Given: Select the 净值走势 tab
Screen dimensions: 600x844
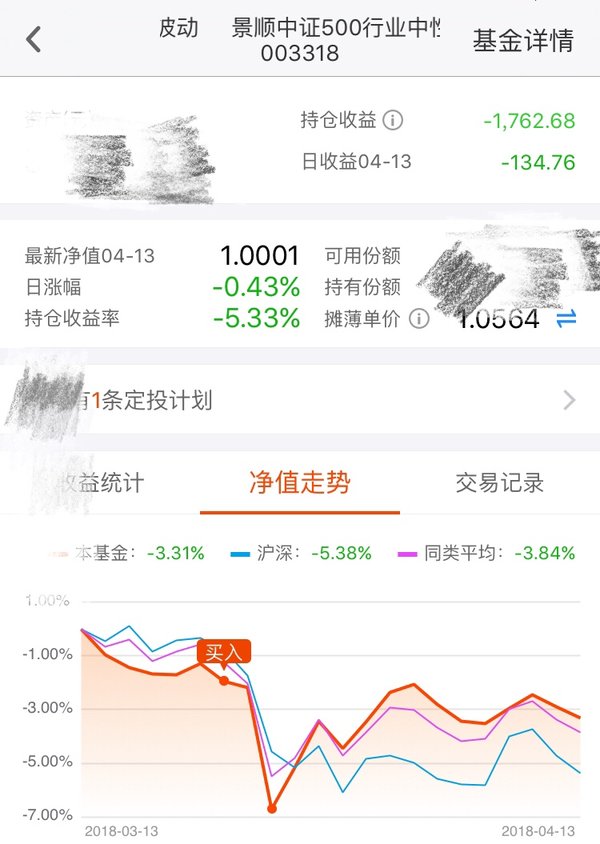Looking at the screenshot, I should (x=300, y=483).
